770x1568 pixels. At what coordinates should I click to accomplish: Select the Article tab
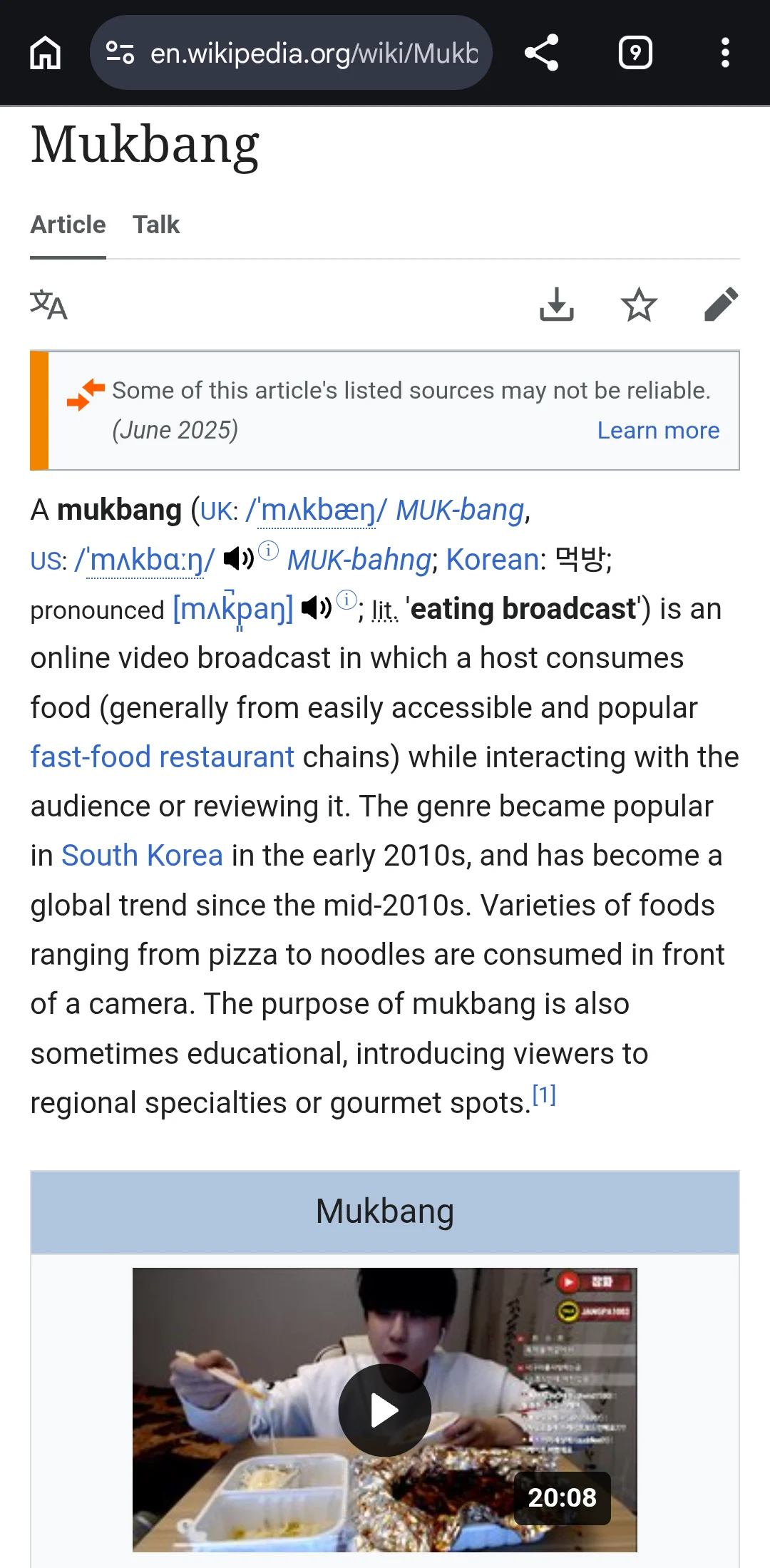coord(68,225)
